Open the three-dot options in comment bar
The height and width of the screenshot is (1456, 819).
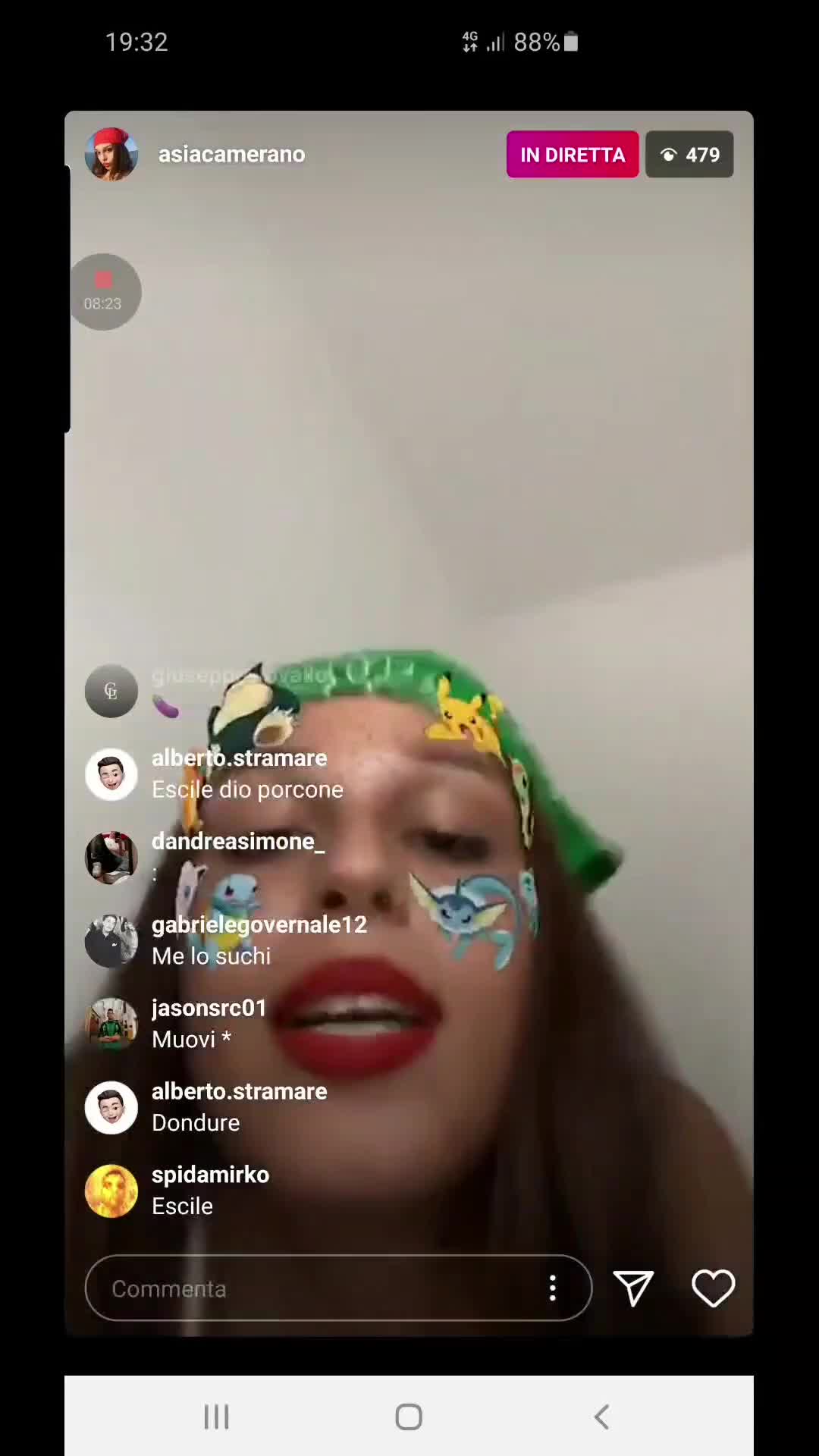point(553,1288)
